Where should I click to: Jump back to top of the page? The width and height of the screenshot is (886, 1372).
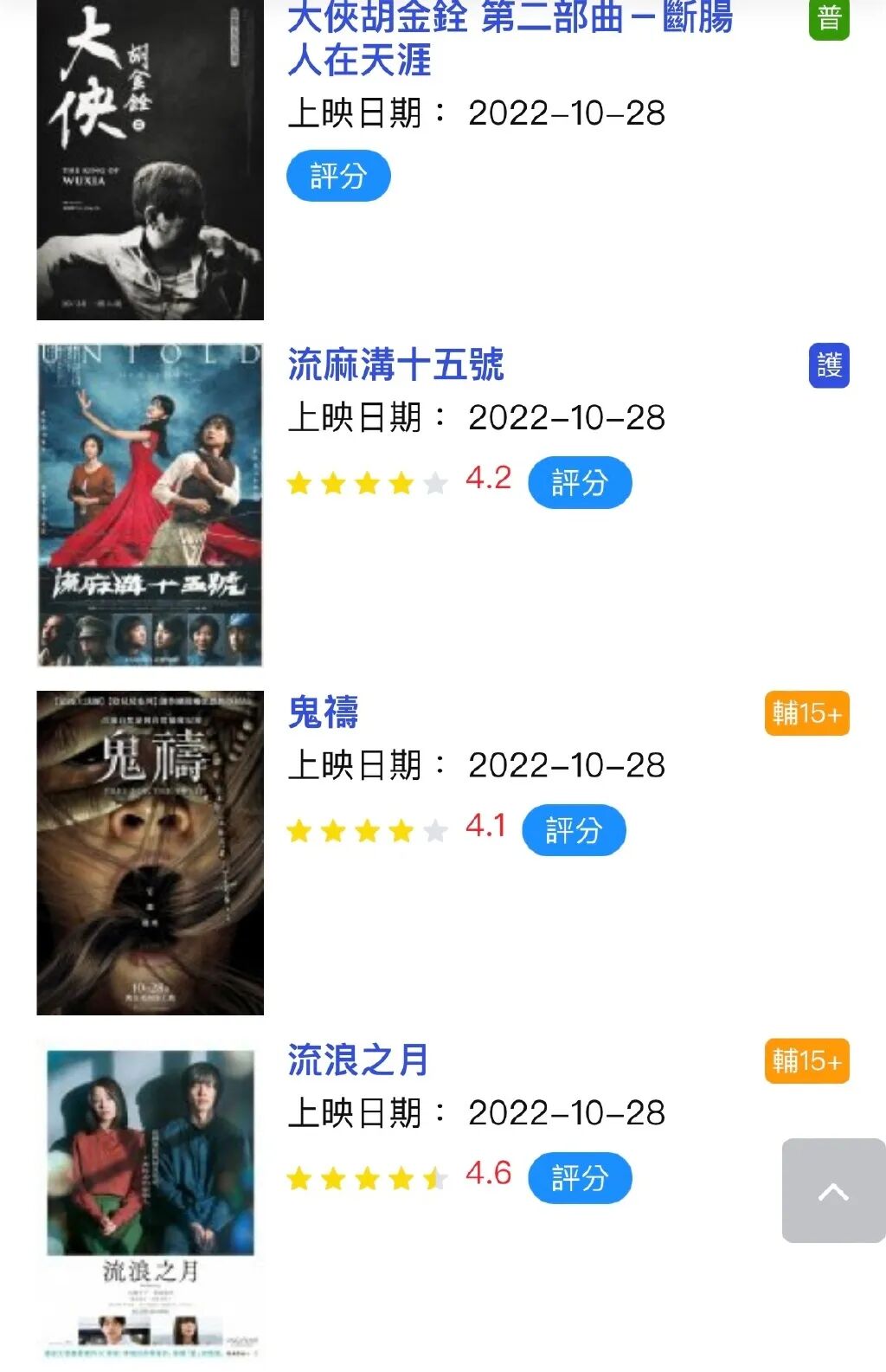832,1191
